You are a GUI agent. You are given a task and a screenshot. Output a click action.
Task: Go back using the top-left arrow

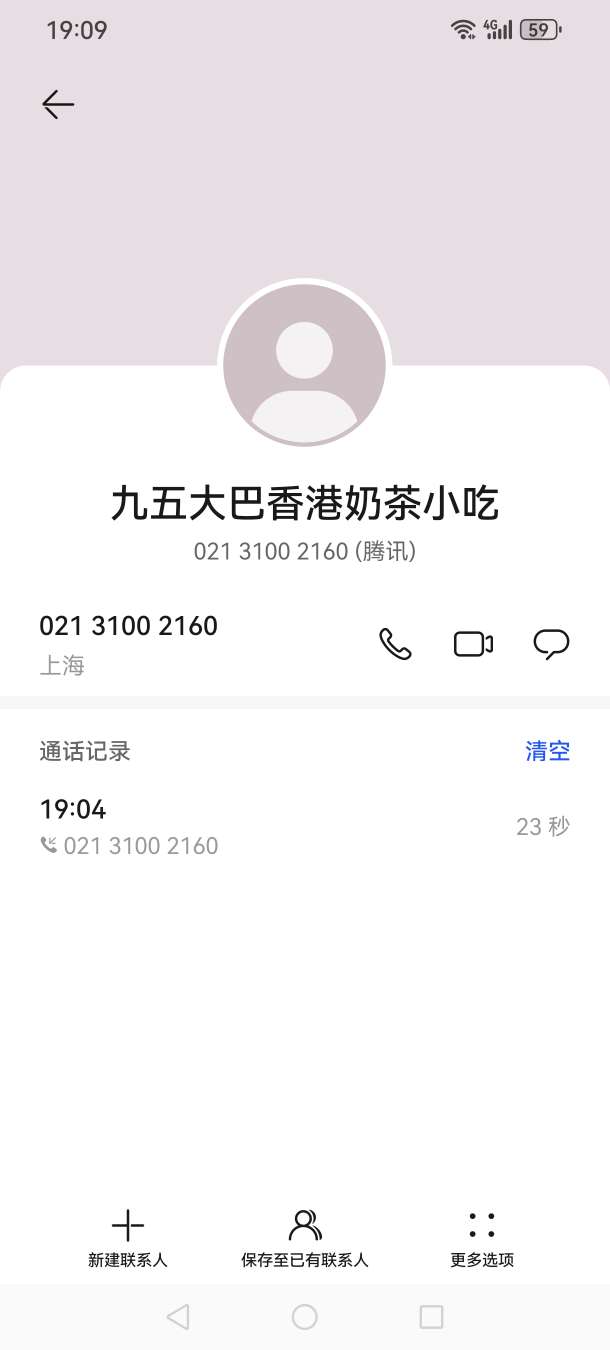tap(58, 104)
